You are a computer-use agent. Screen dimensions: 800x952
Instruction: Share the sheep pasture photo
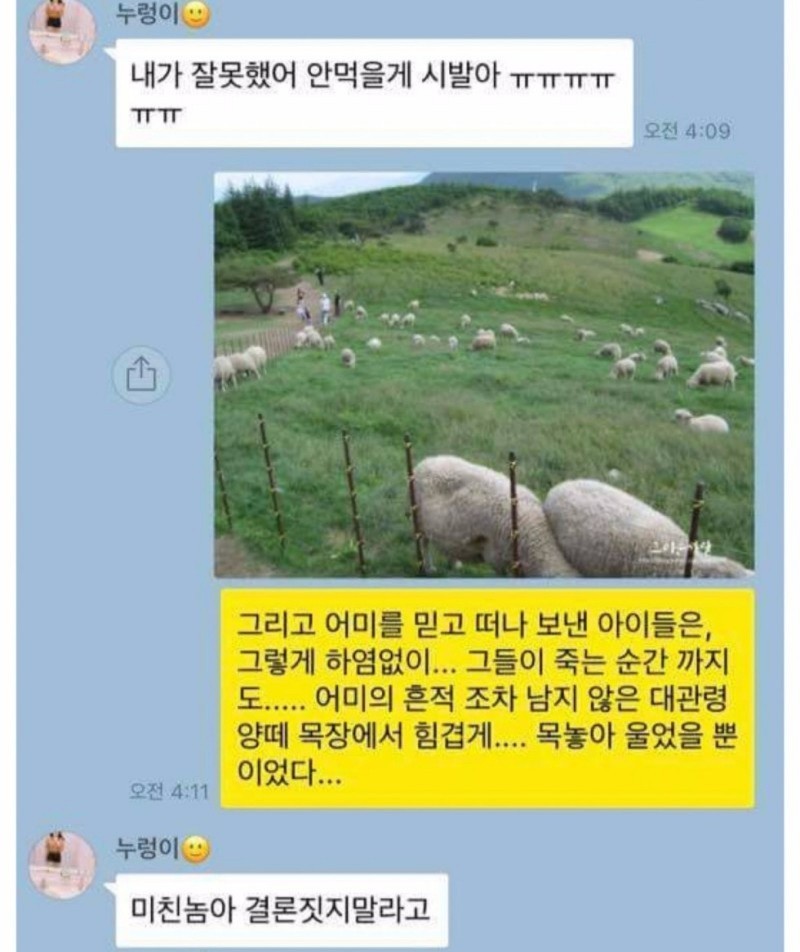click(141, 375)
